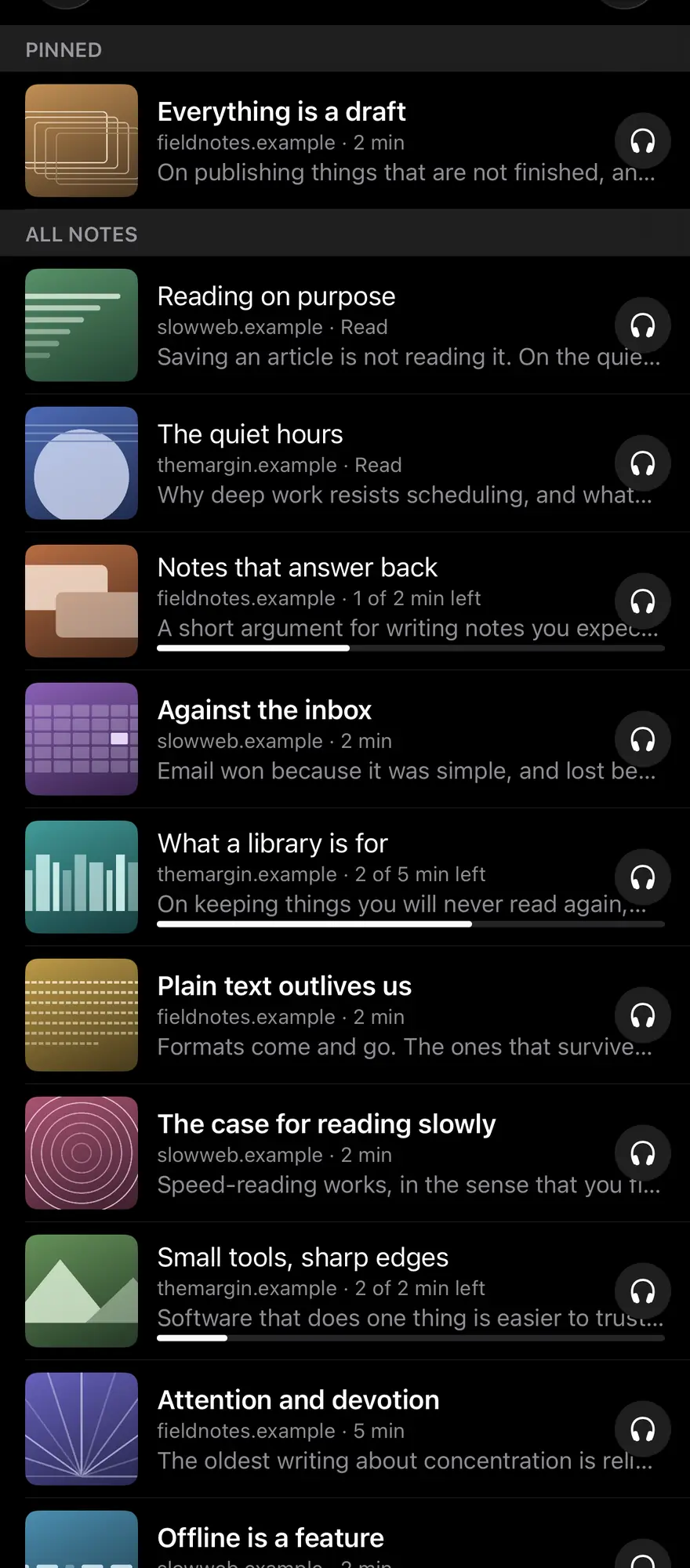Image resolution: width=690 pixels, height=1568 pixels.
Task: Open The case for reading slowly
Action: [x=345, y=1153]
